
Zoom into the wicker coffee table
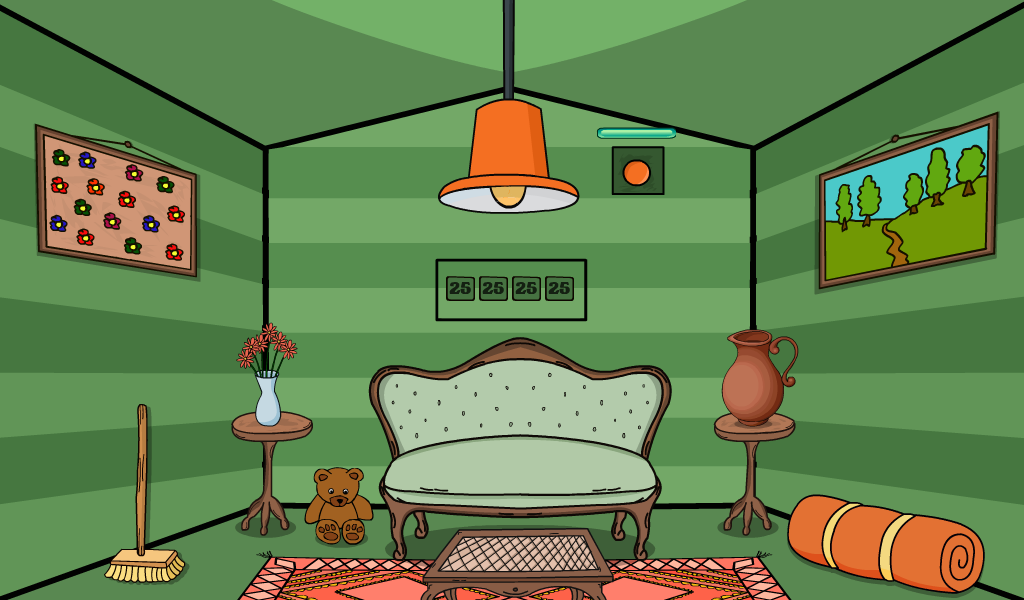click(518, 555)
